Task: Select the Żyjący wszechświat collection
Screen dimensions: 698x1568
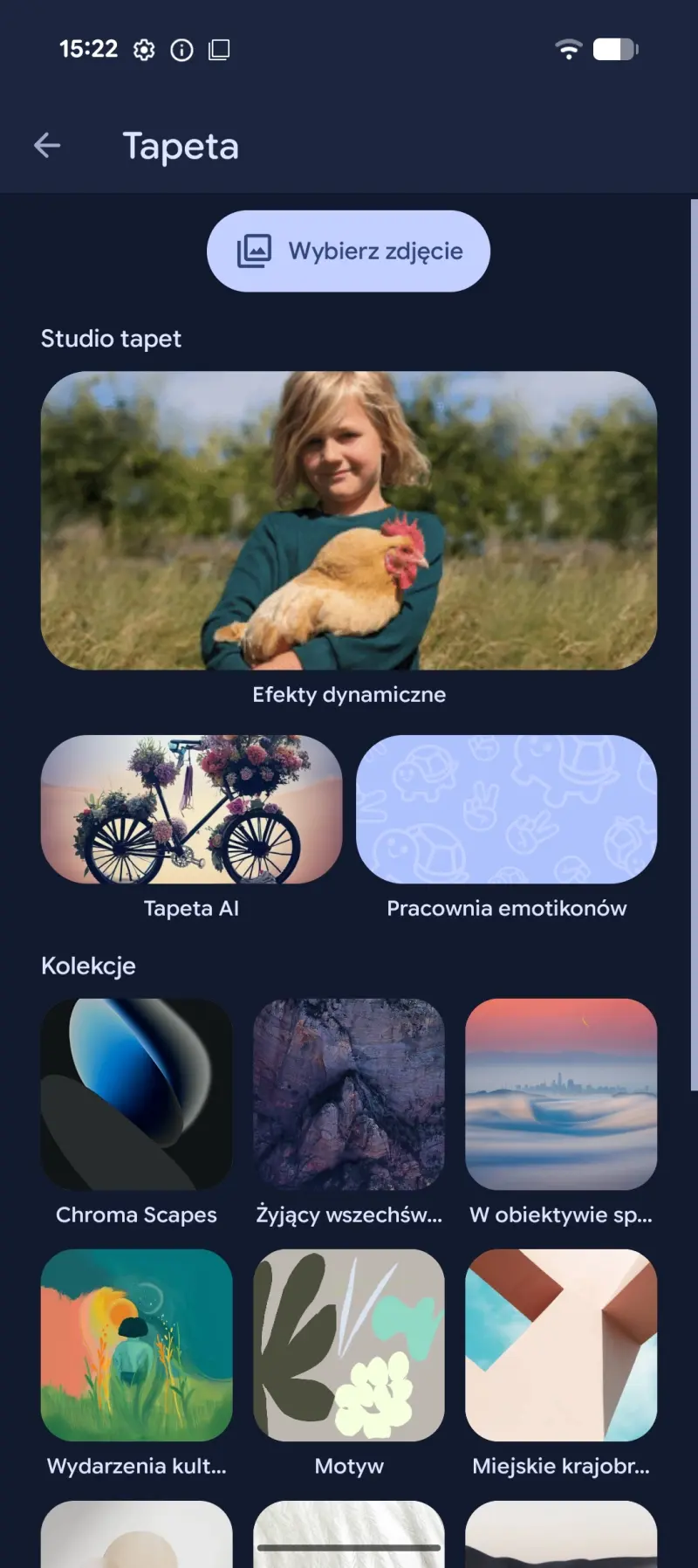Action: [348, 1094]
